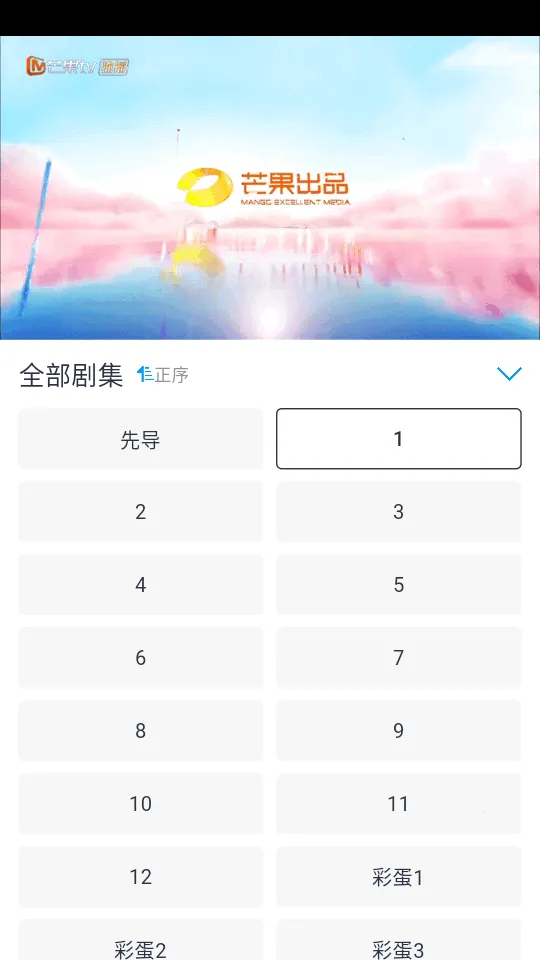Open episode 3

pyautogui.click(x=399, y=512)
